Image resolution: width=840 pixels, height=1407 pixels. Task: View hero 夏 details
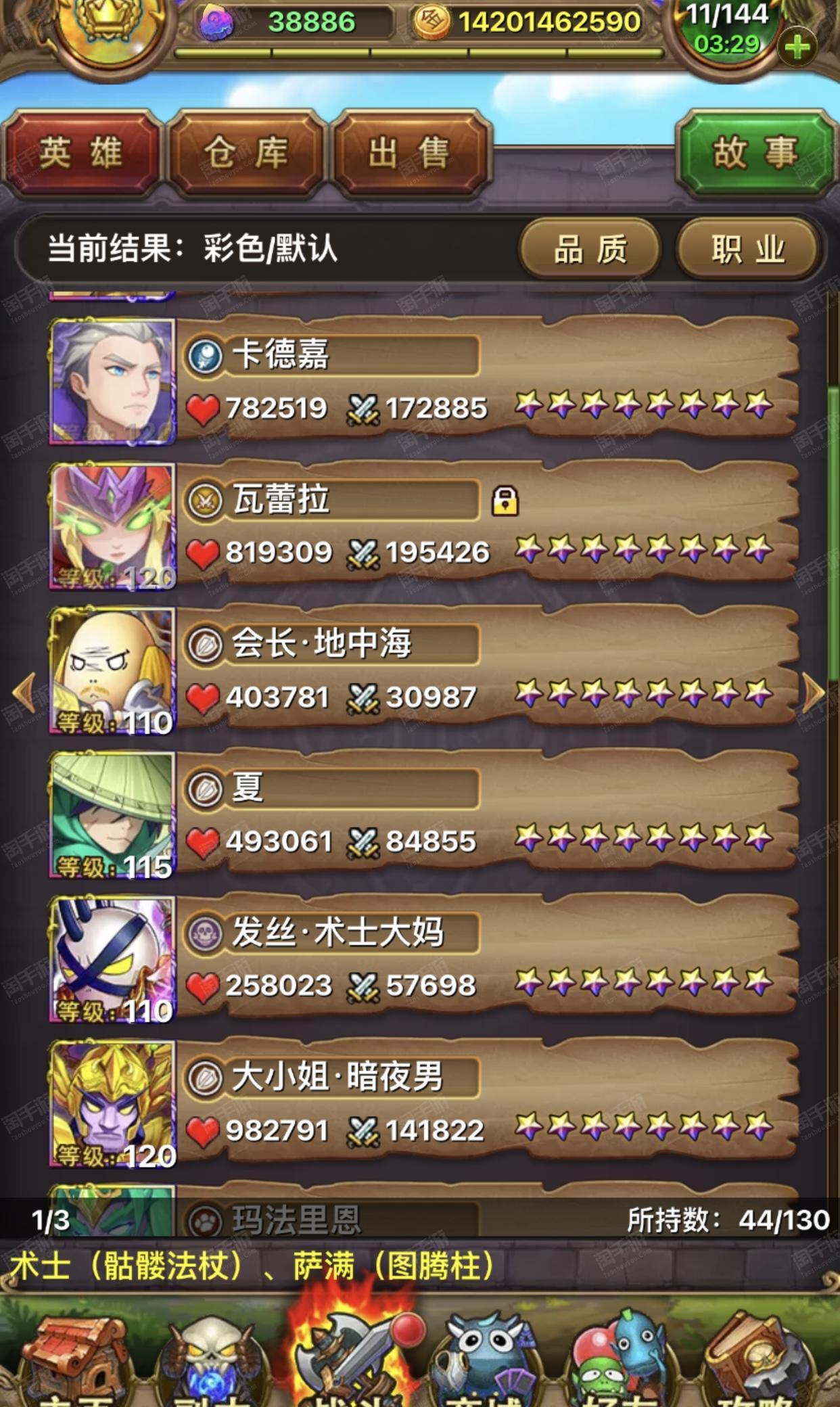423,815
